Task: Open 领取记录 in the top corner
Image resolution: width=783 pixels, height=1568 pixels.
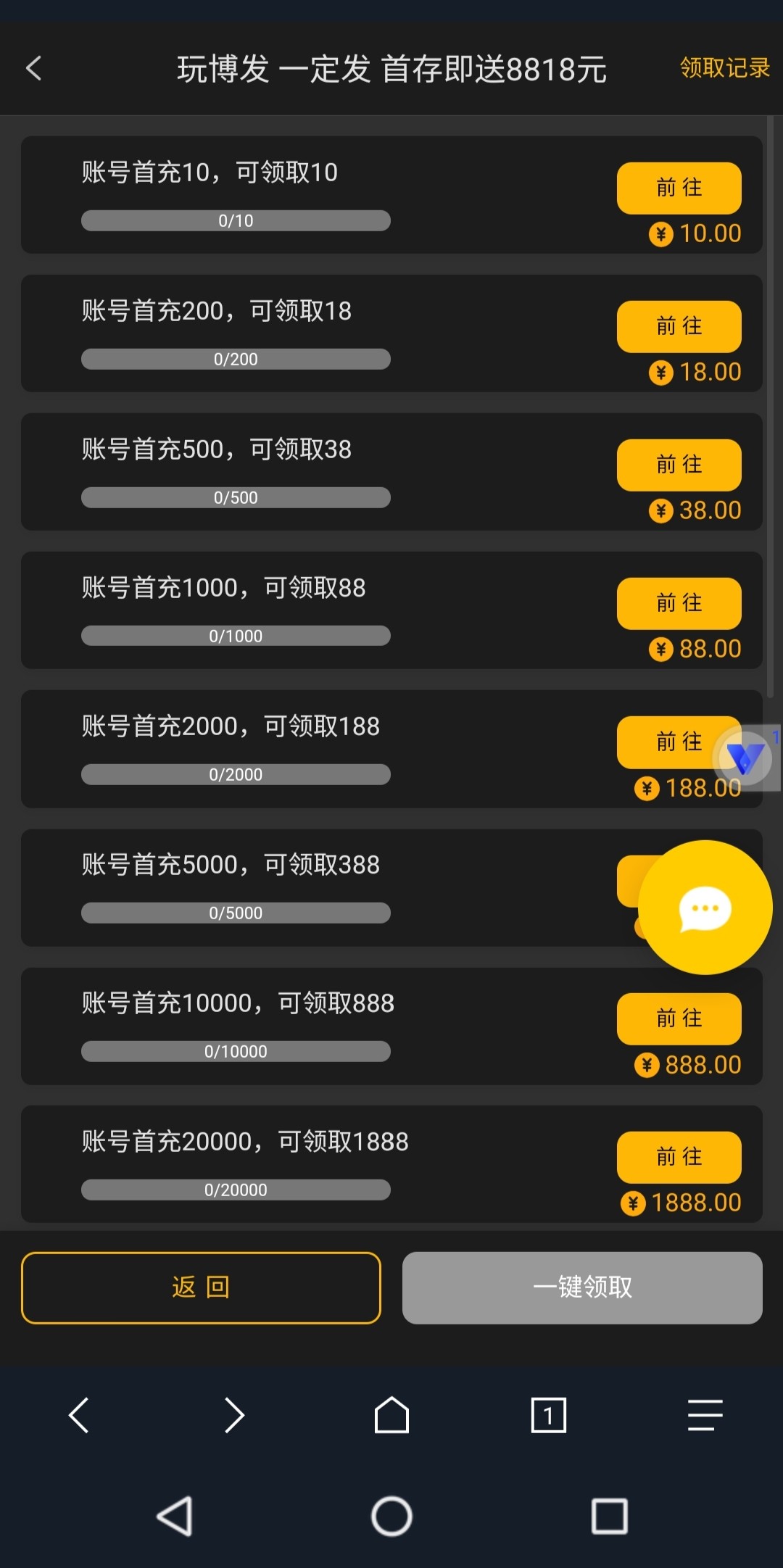Action: [x=723, y=69]
